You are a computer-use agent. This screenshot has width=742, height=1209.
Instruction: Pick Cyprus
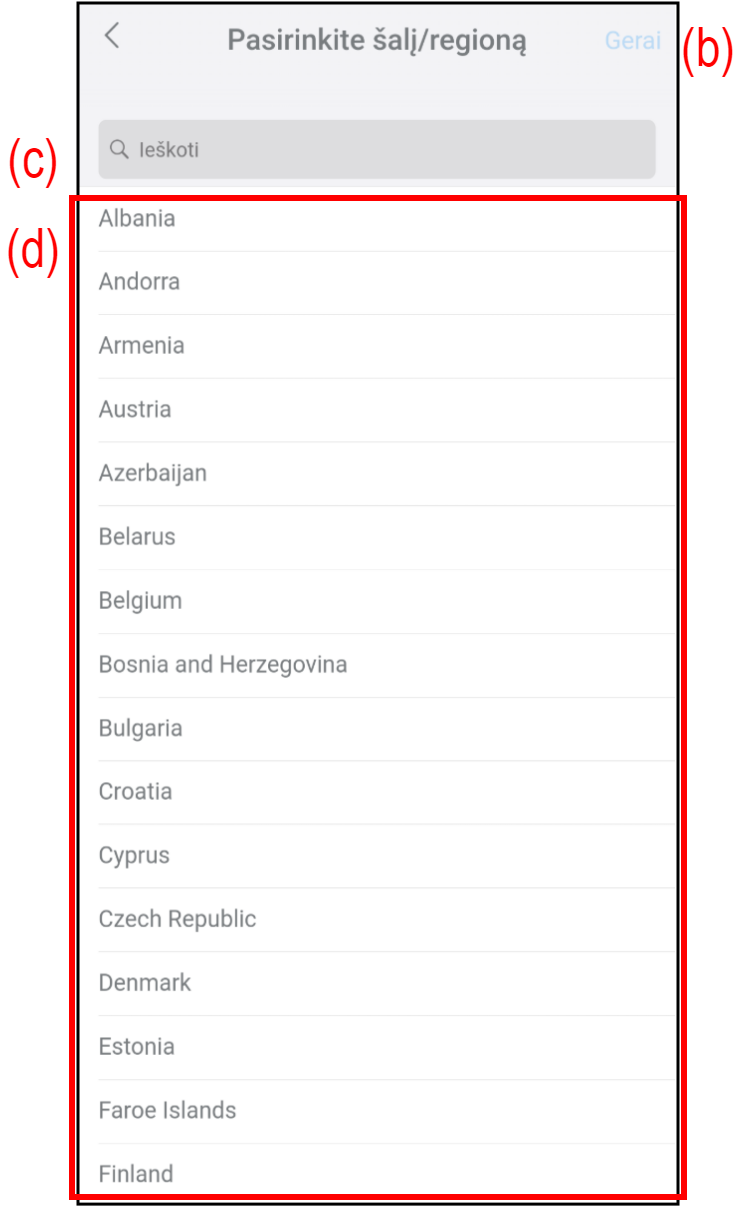(134, 856)
